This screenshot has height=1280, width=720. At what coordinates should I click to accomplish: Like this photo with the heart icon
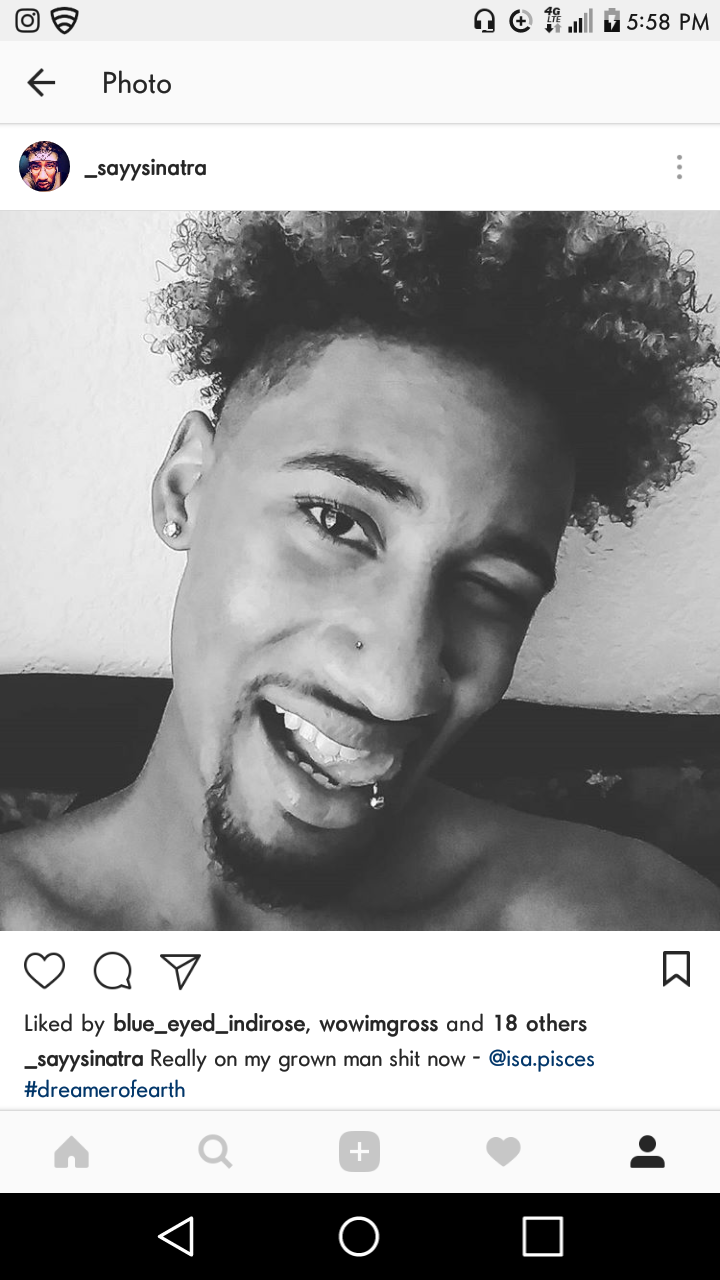[x=44, y=970]
